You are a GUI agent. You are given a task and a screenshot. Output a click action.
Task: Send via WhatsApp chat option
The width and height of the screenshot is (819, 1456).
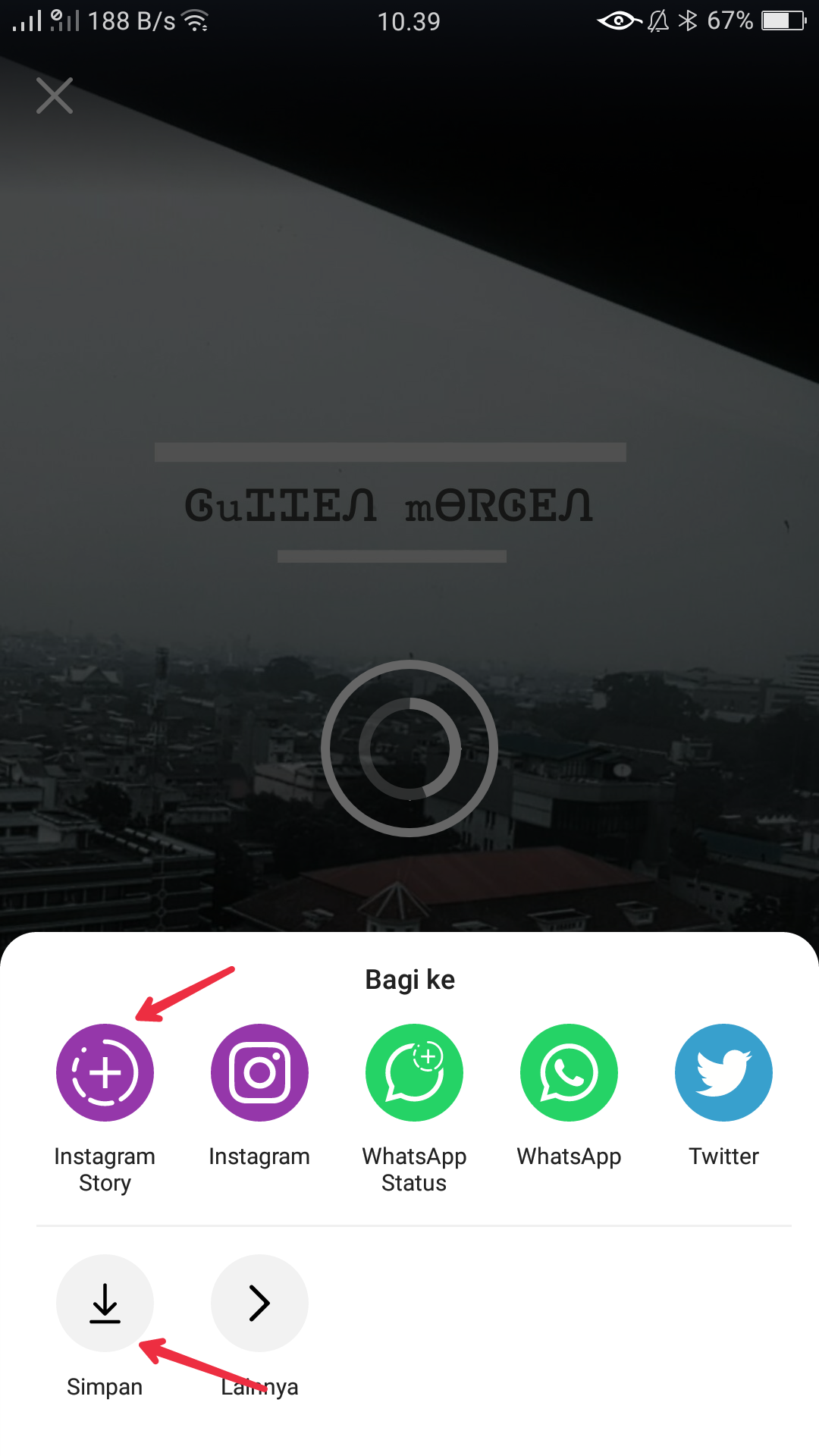click(x=569, y=1072)
